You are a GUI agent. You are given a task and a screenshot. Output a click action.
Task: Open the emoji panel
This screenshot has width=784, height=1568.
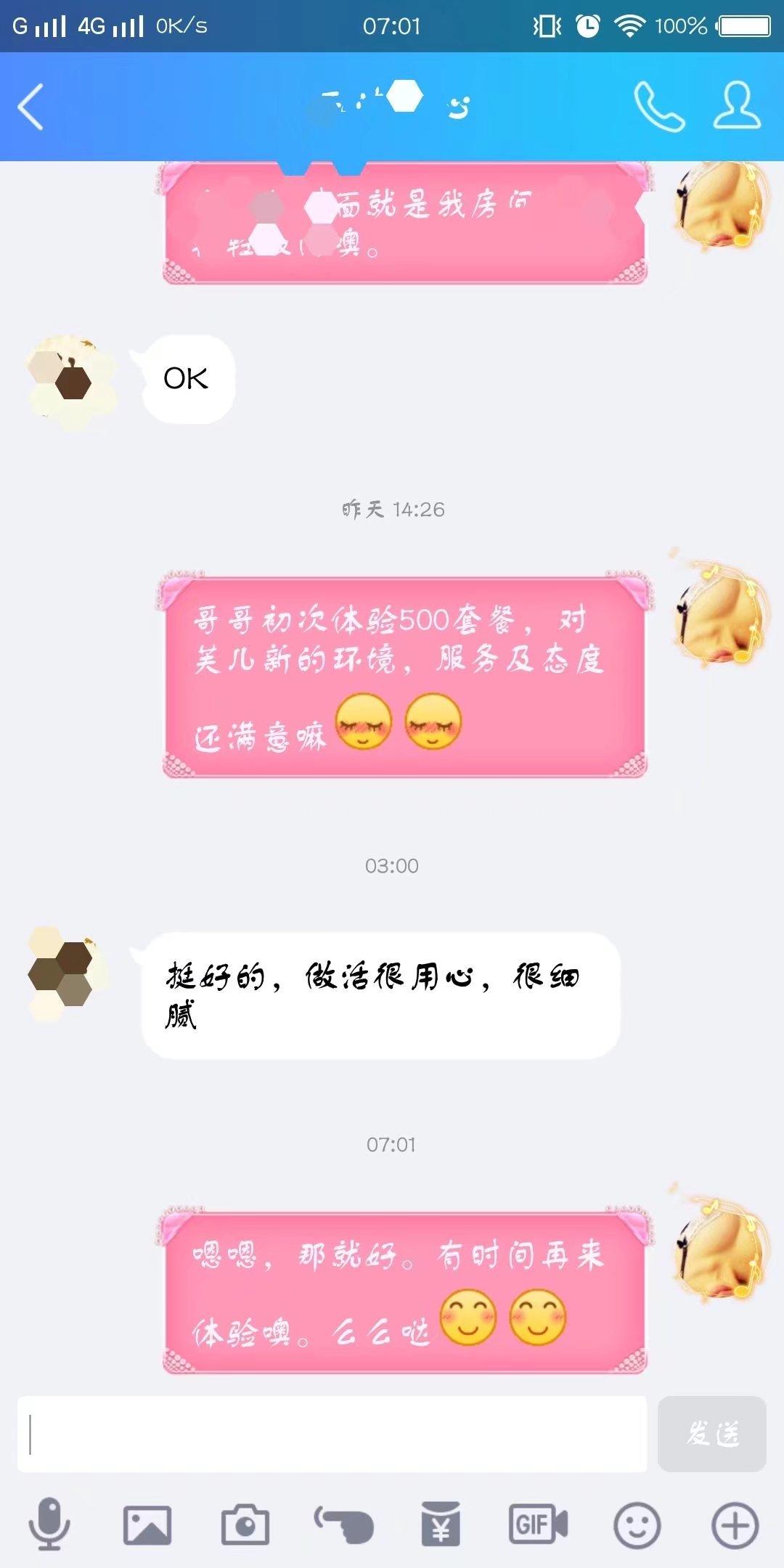637,1524
